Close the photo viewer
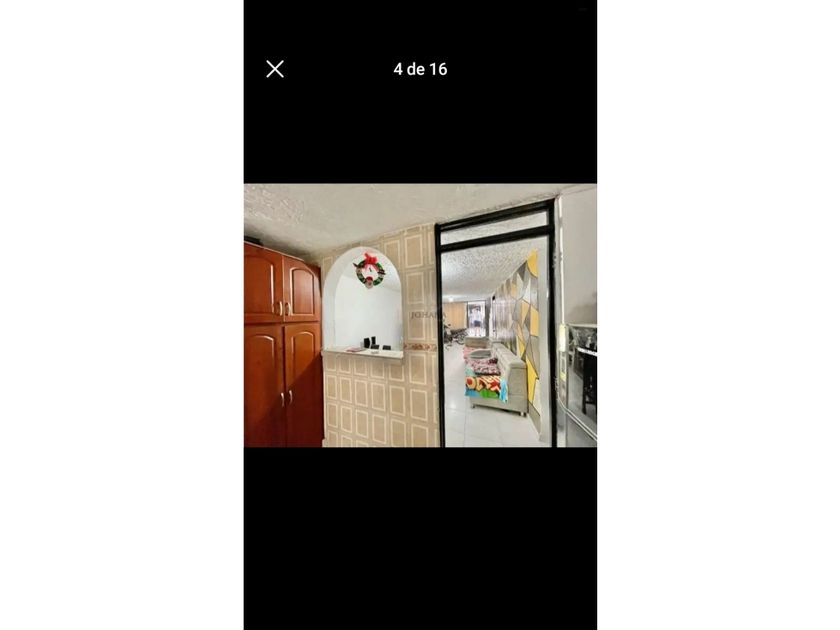840x630 pixels. tap(275, 69)
